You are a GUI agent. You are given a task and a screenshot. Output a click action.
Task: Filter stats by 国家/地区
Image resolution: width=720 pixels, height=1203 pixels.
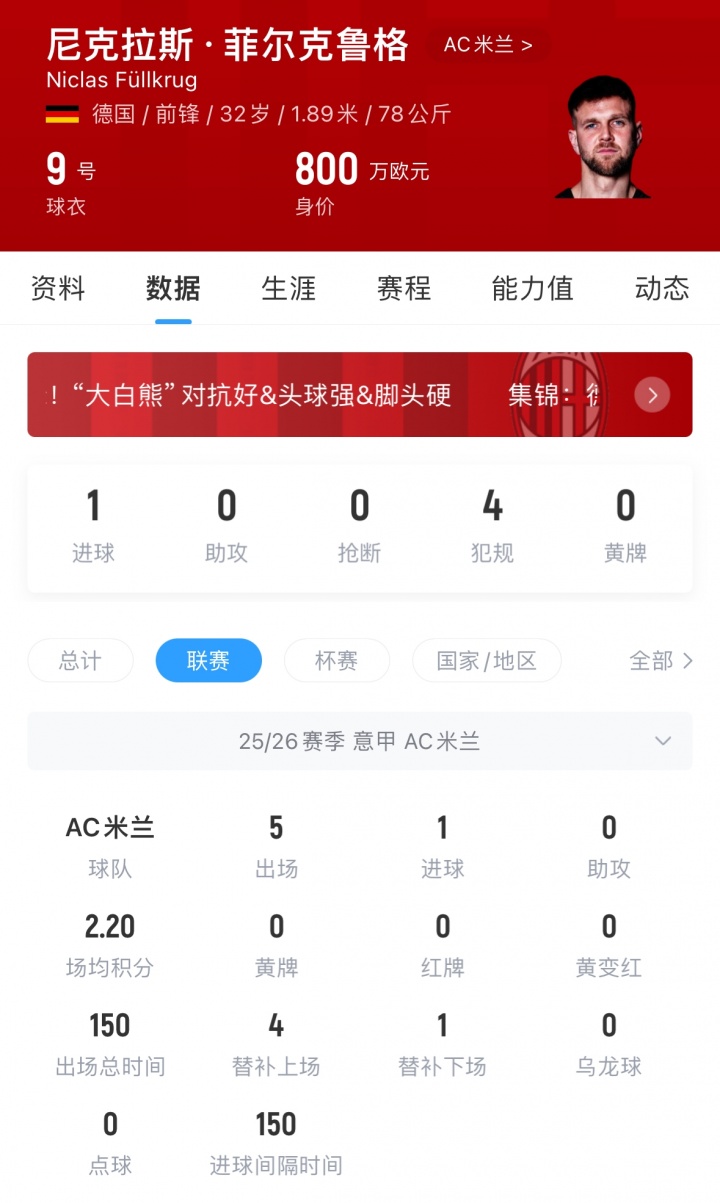click(x=487, y=660)
